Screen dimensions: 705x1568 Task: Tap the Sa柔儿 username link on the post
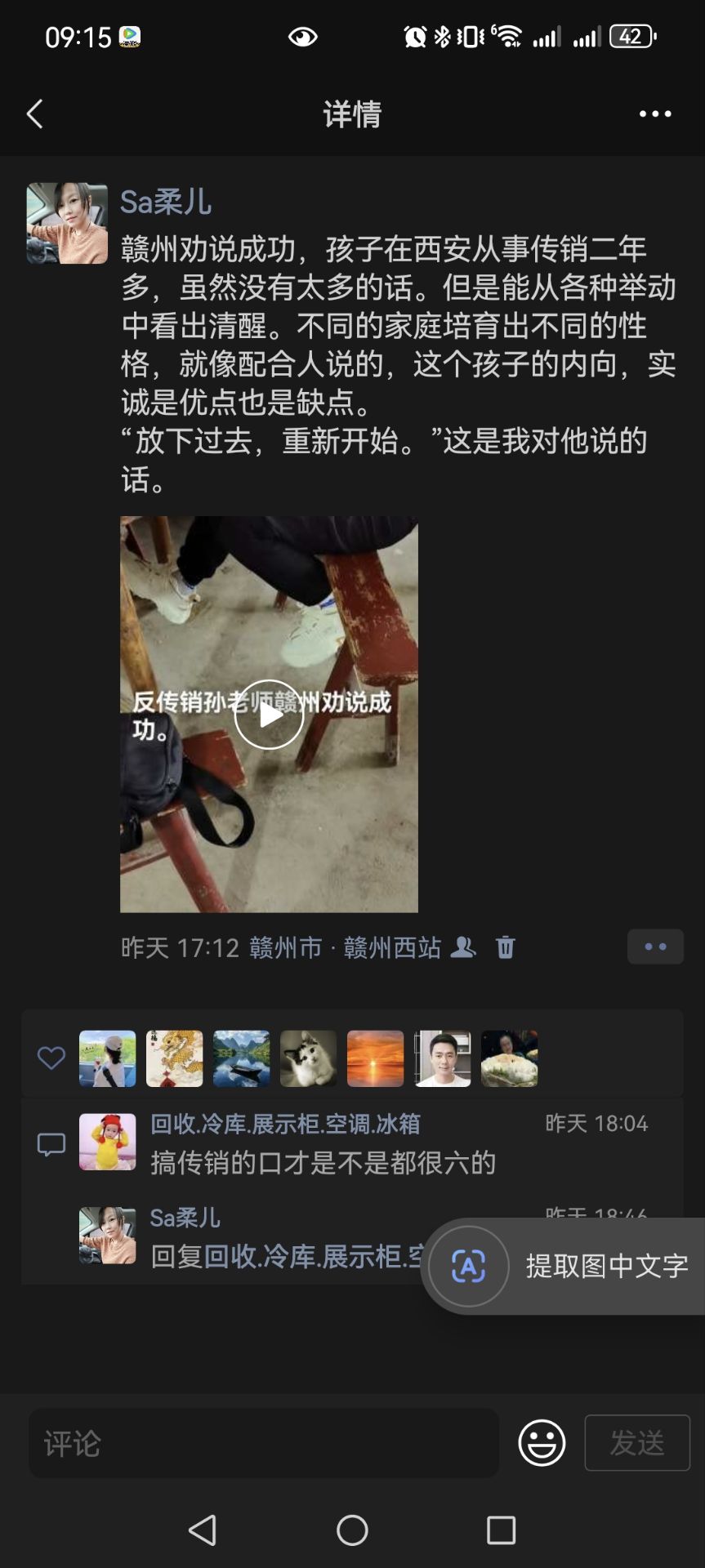click(166, 202)
